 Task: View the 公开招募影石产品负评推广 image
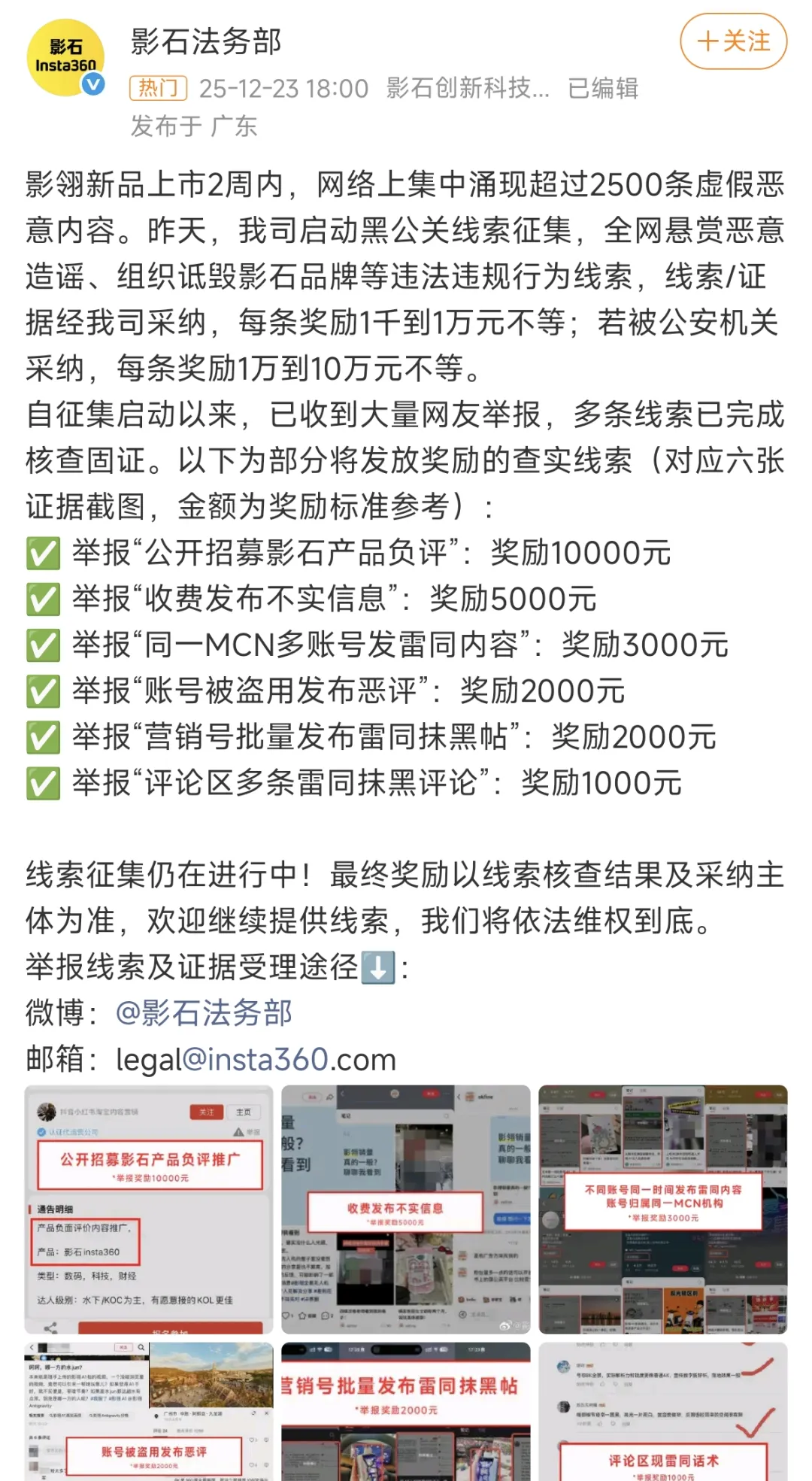click(149, 1209)
